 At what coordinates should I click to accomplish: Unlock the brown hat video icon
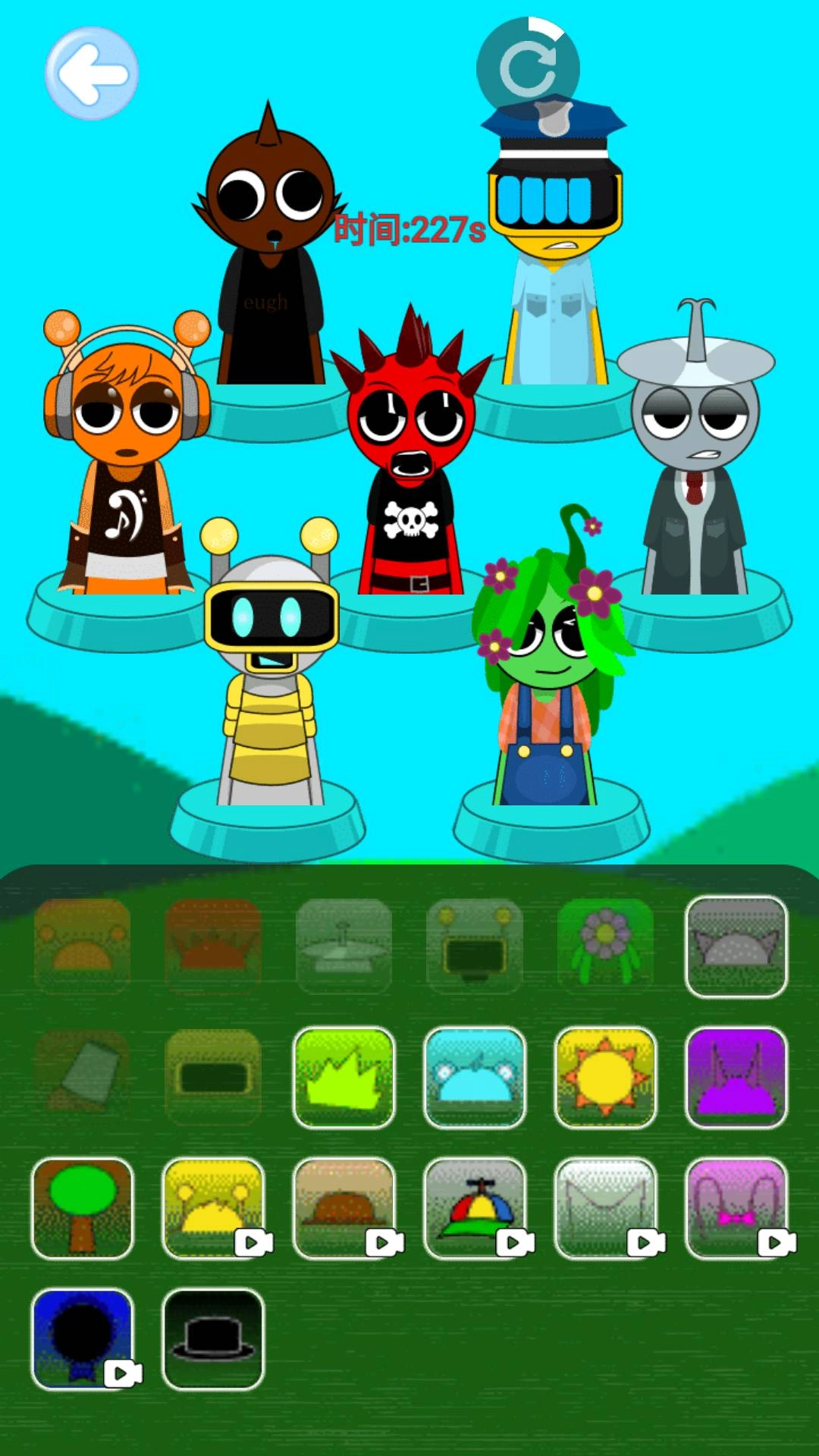344,1209
